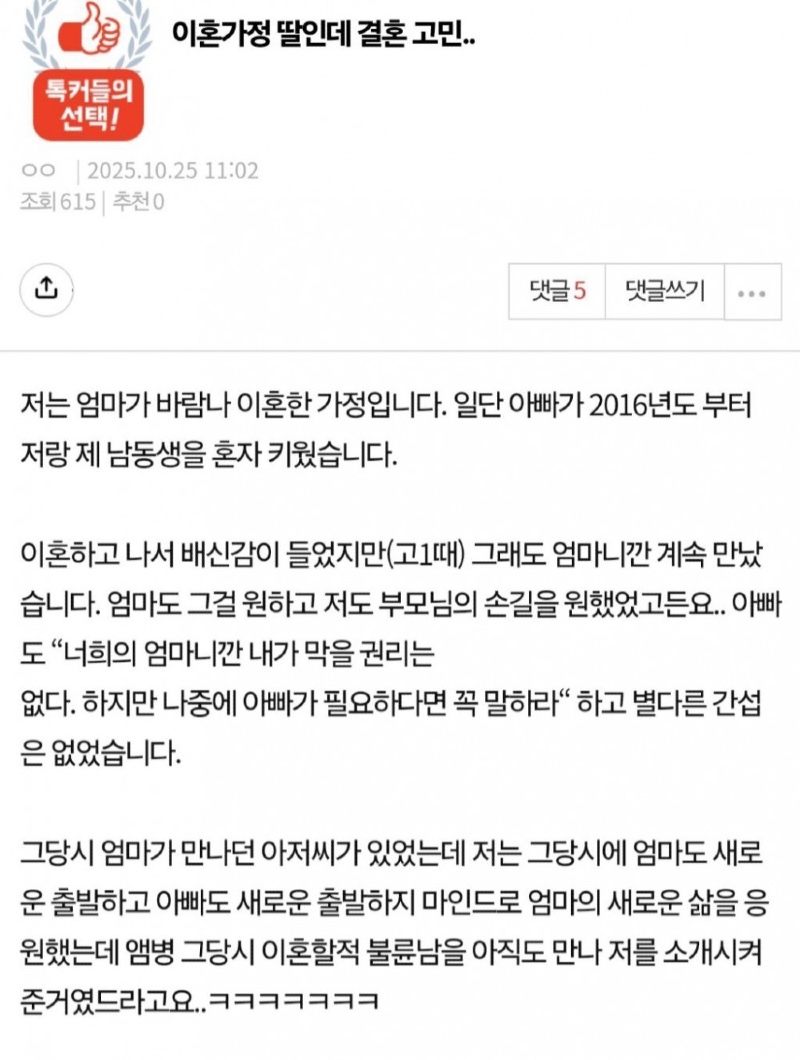This screenshot has height=1060, width=800.
Task: Tap the share icon under the post
Action: (46, 289)
